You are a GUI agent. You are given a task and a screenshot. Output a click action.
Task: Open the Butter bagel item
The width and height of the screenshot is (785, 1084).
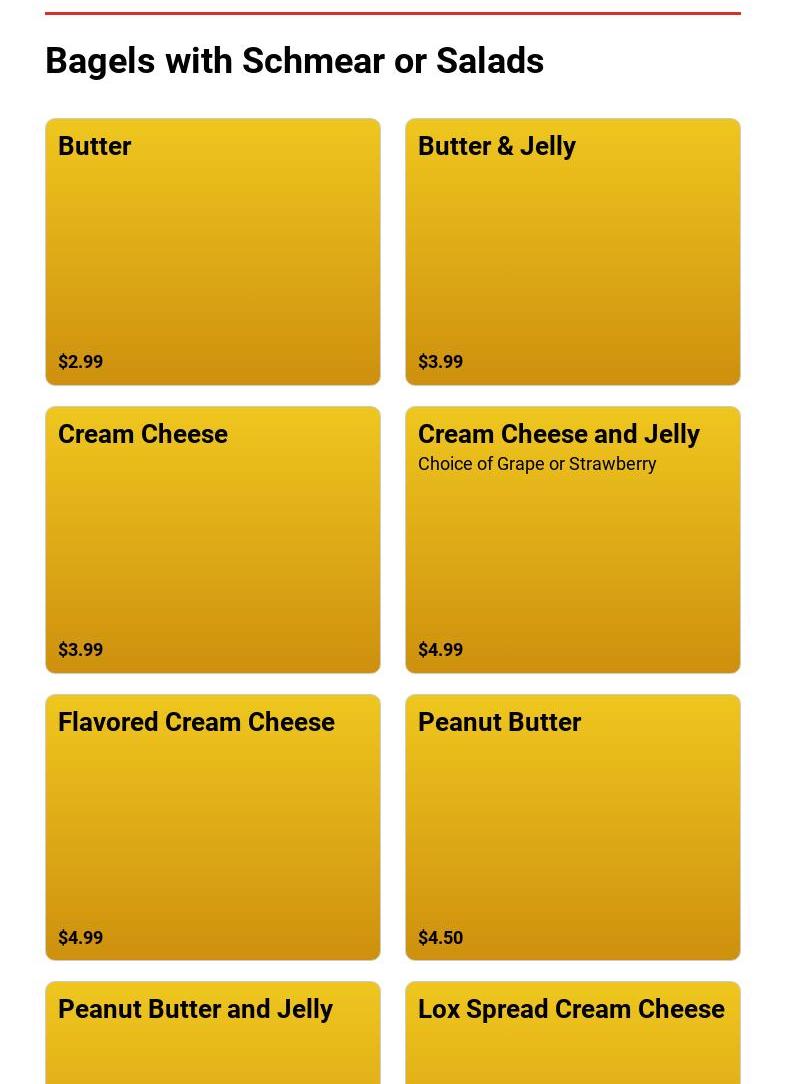[x=212, y=251]
